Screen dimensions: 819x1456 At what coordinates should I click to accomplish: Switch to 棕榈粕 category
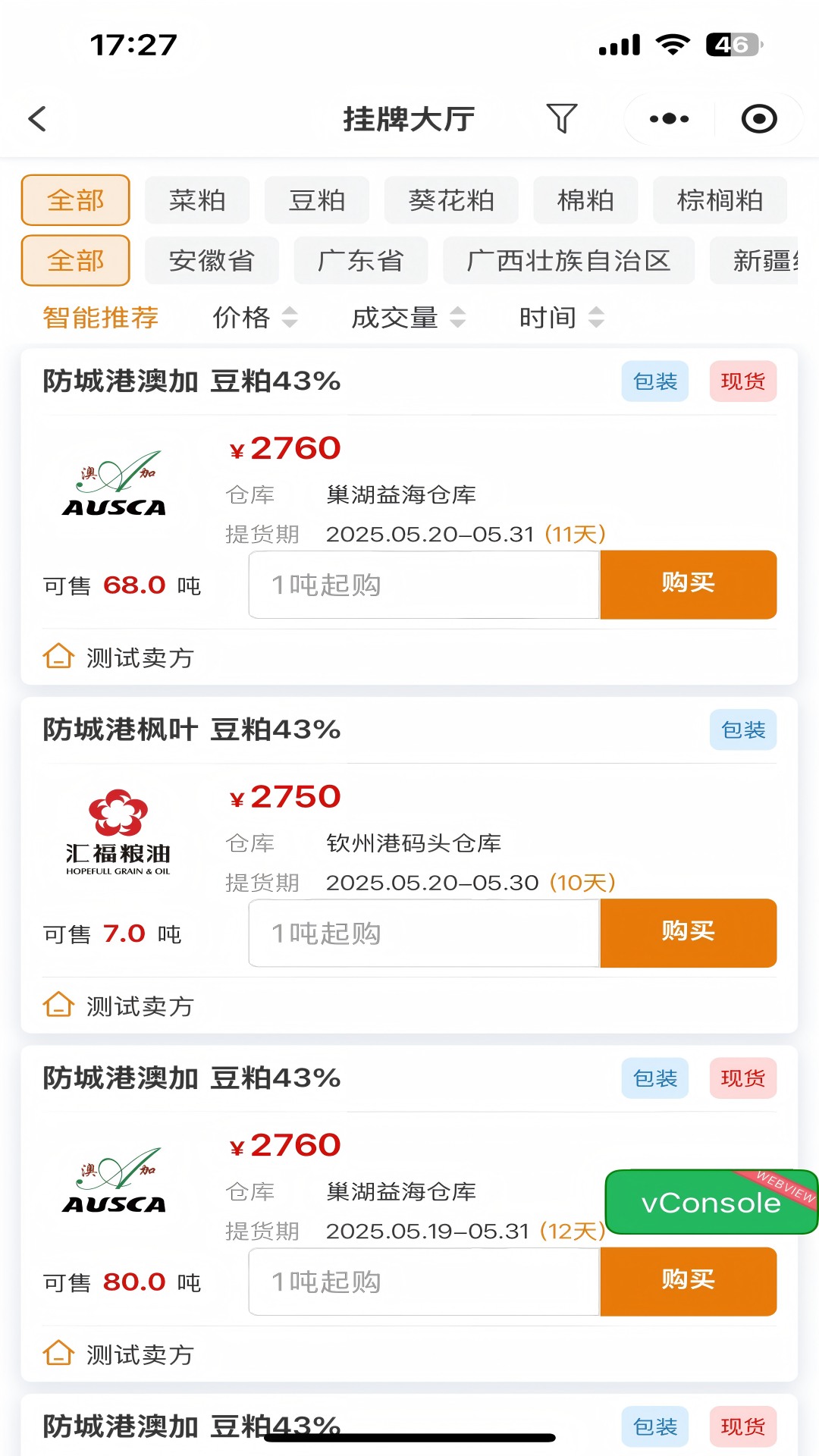pos(720,200)
